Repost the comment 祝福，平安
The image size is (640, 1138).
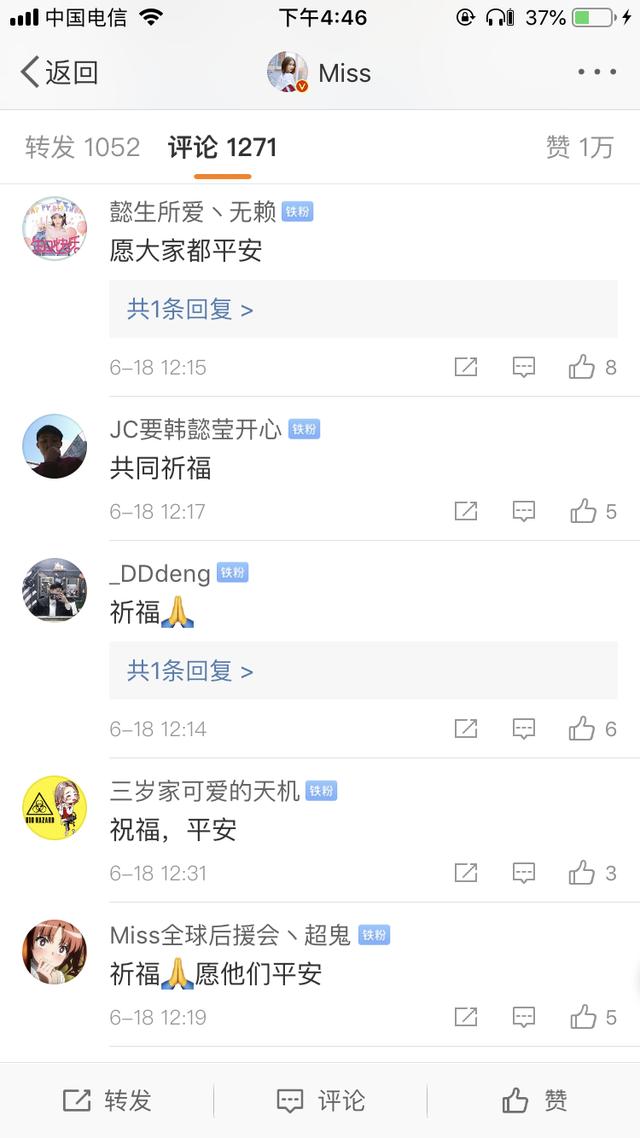(466, 873)
